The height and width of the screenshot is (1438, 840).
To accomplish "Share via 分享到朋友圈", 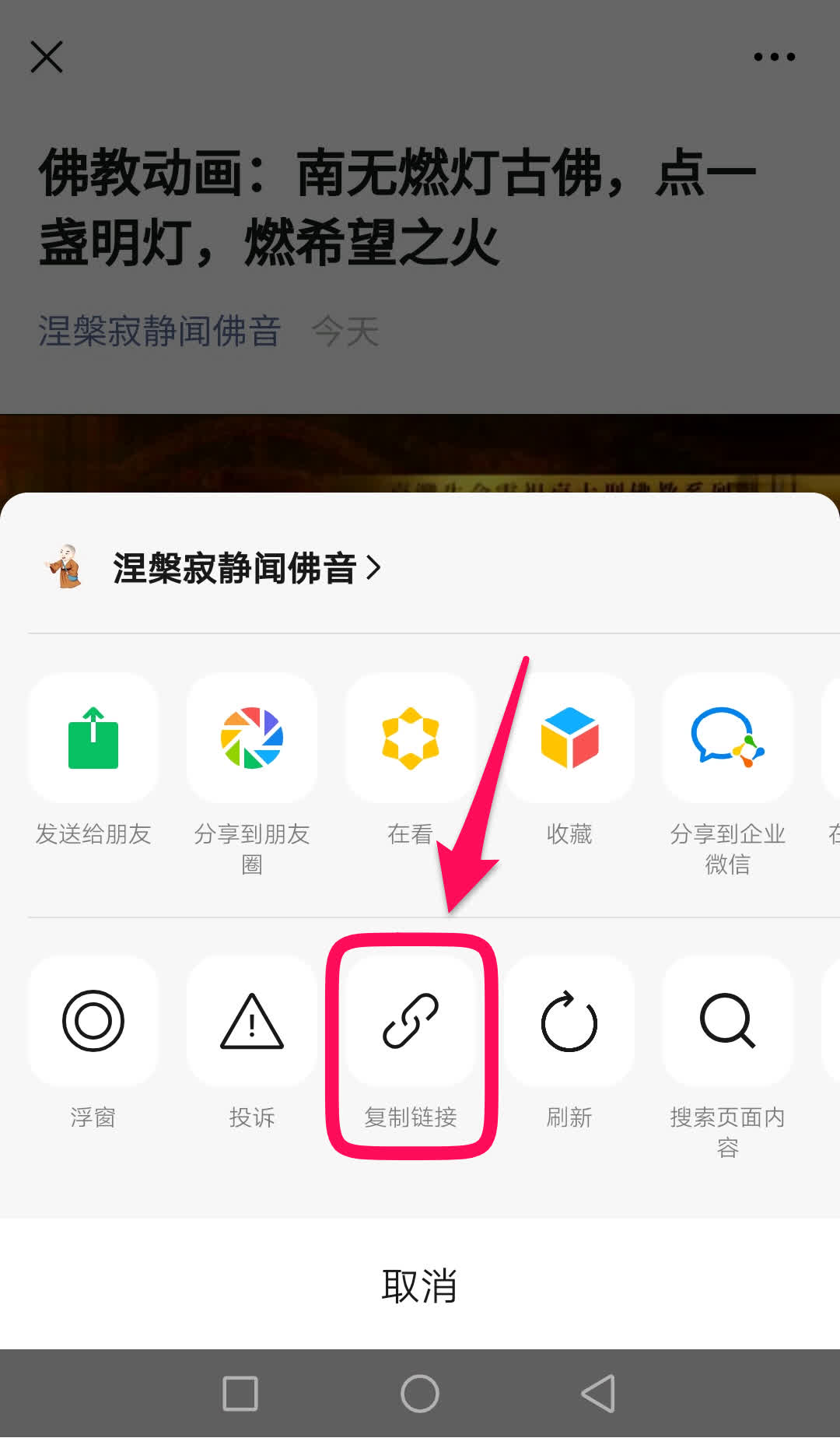I will coord(252,738).
